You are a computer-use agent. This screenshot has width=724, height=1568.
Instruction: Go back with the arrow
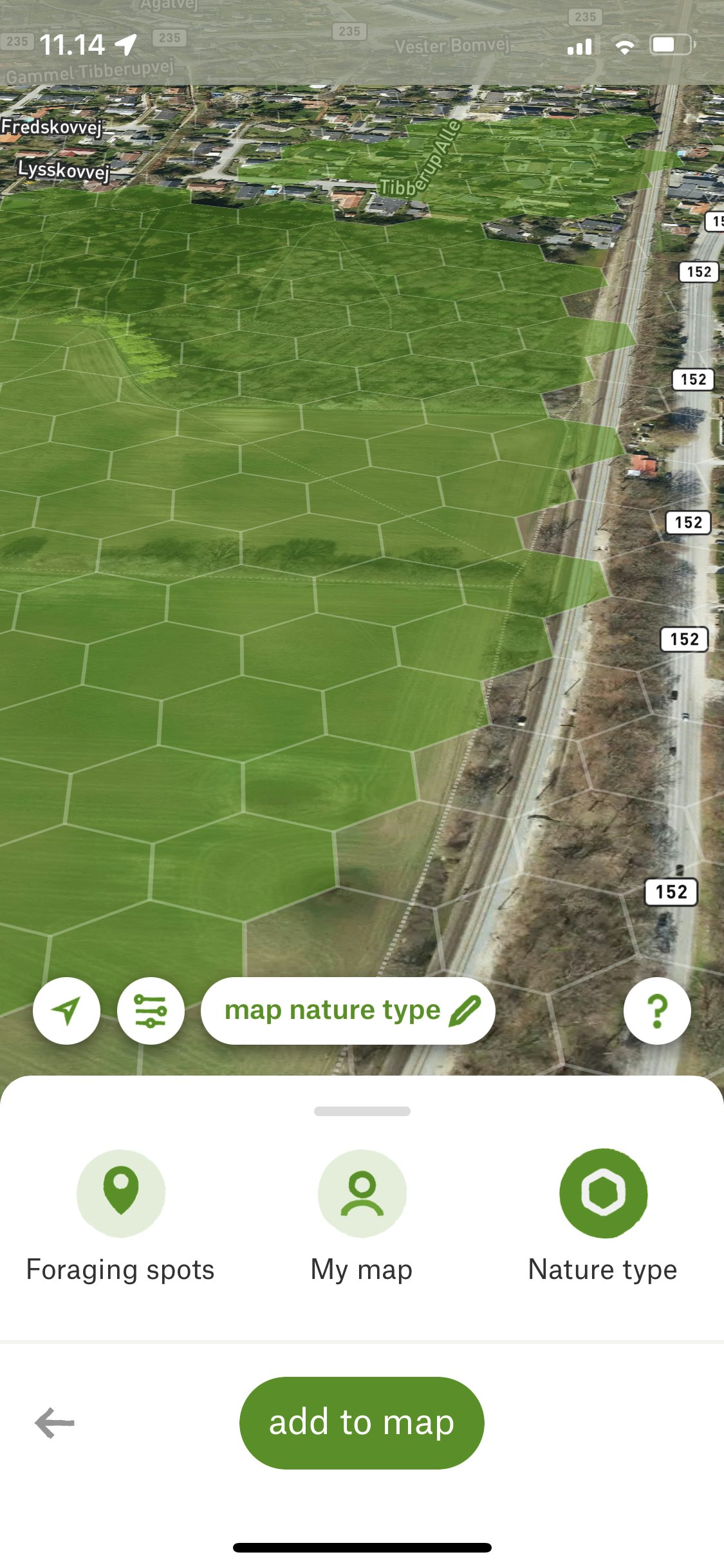[x=55, y=1423]
